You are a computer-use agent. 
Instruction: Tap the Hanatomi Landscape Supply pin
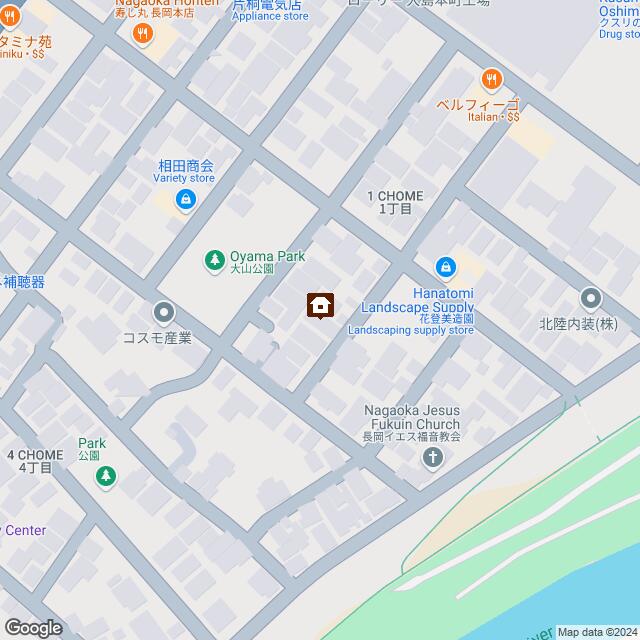click(x=446, y=267)
